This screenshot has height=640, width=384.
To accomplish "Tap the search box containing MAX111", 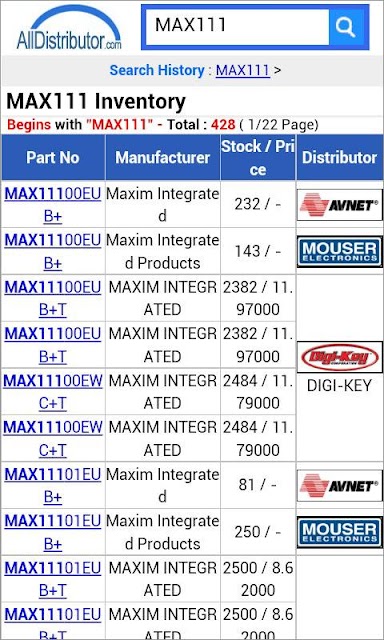I will pos(237,27).
